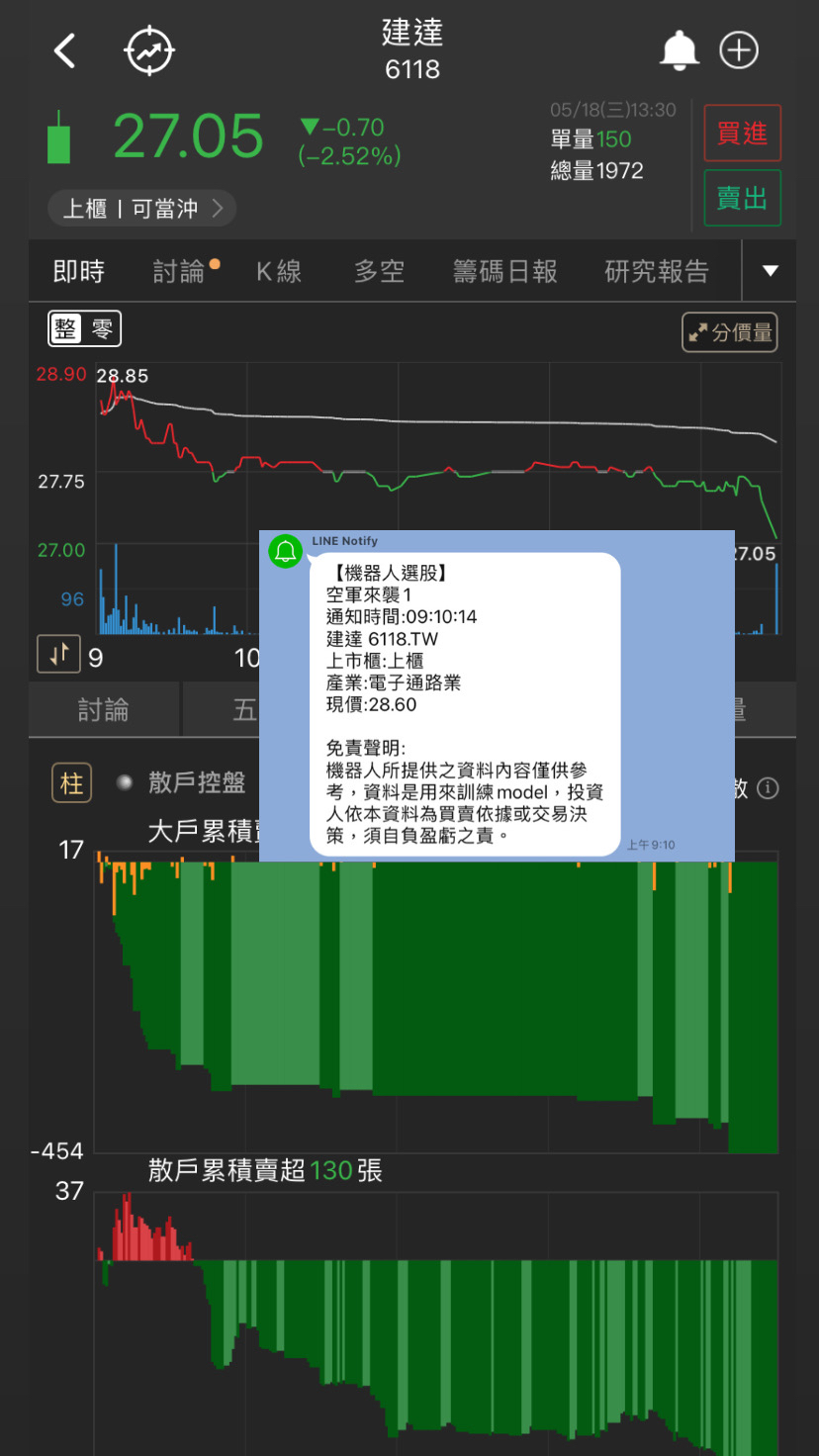Select the 柱 bar chart button

[x=72, y=783]
